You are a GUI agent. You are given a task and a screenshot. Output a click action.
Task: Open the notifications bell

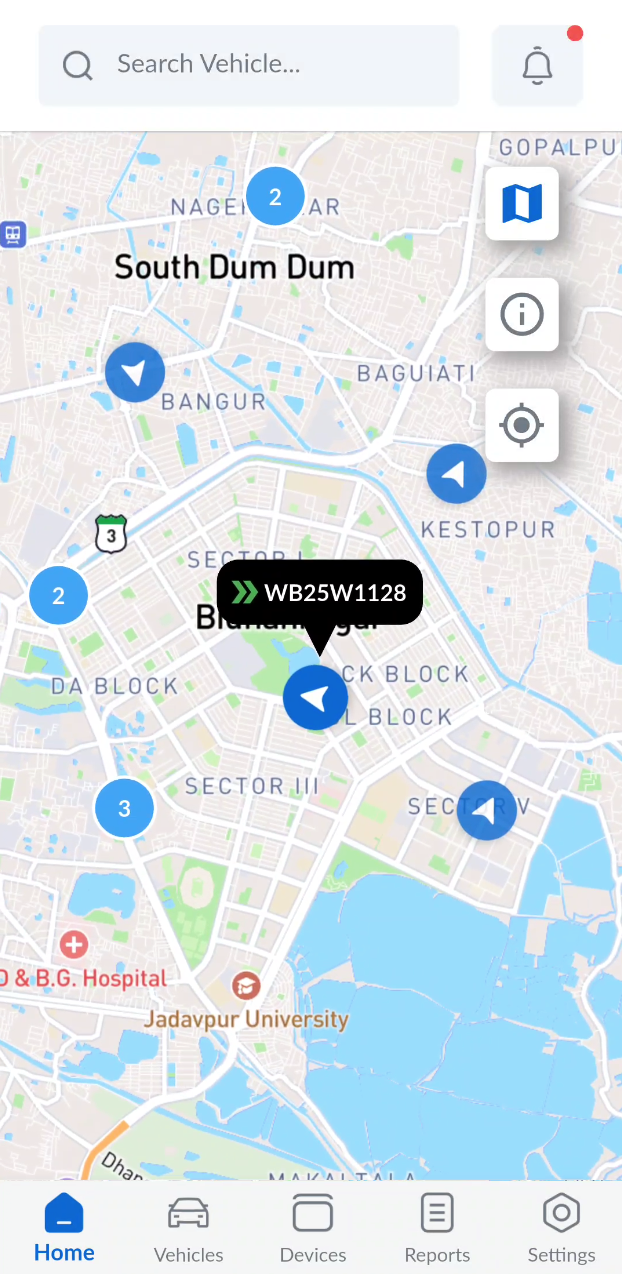click(x=537, y=66)
